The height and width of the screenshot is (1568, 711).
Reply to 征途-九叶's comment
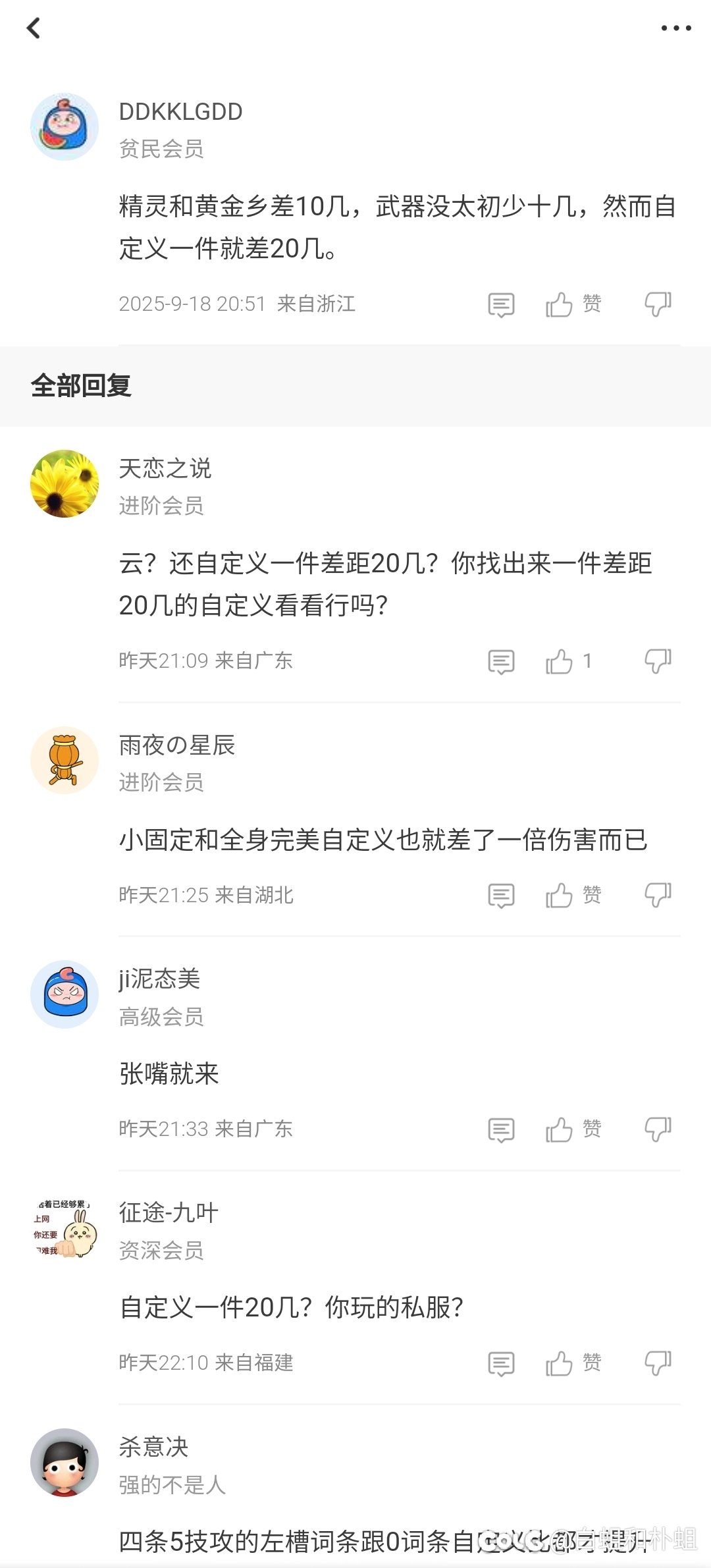coord(501,1364)
